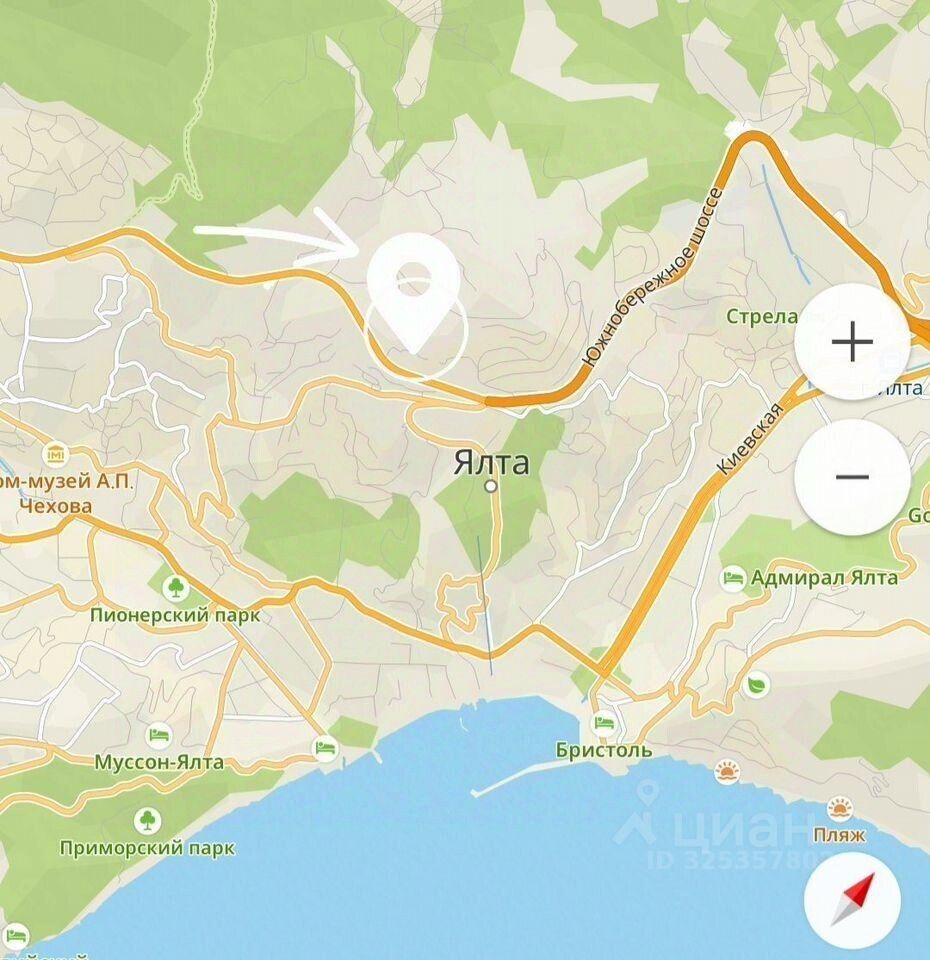Open the Дом-музей А.П. Чехова marker

54,455
